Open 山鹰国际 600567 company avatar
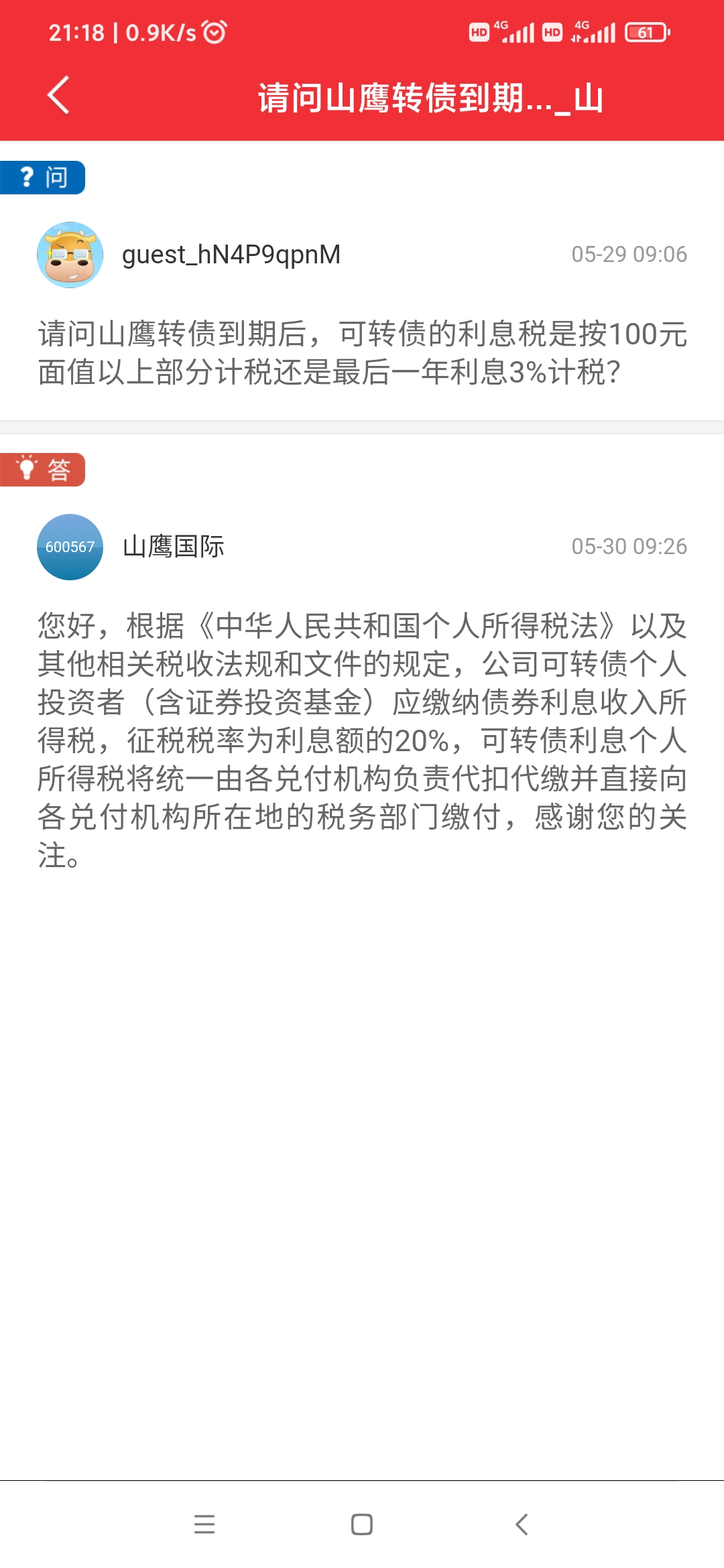 pos(70,547)
